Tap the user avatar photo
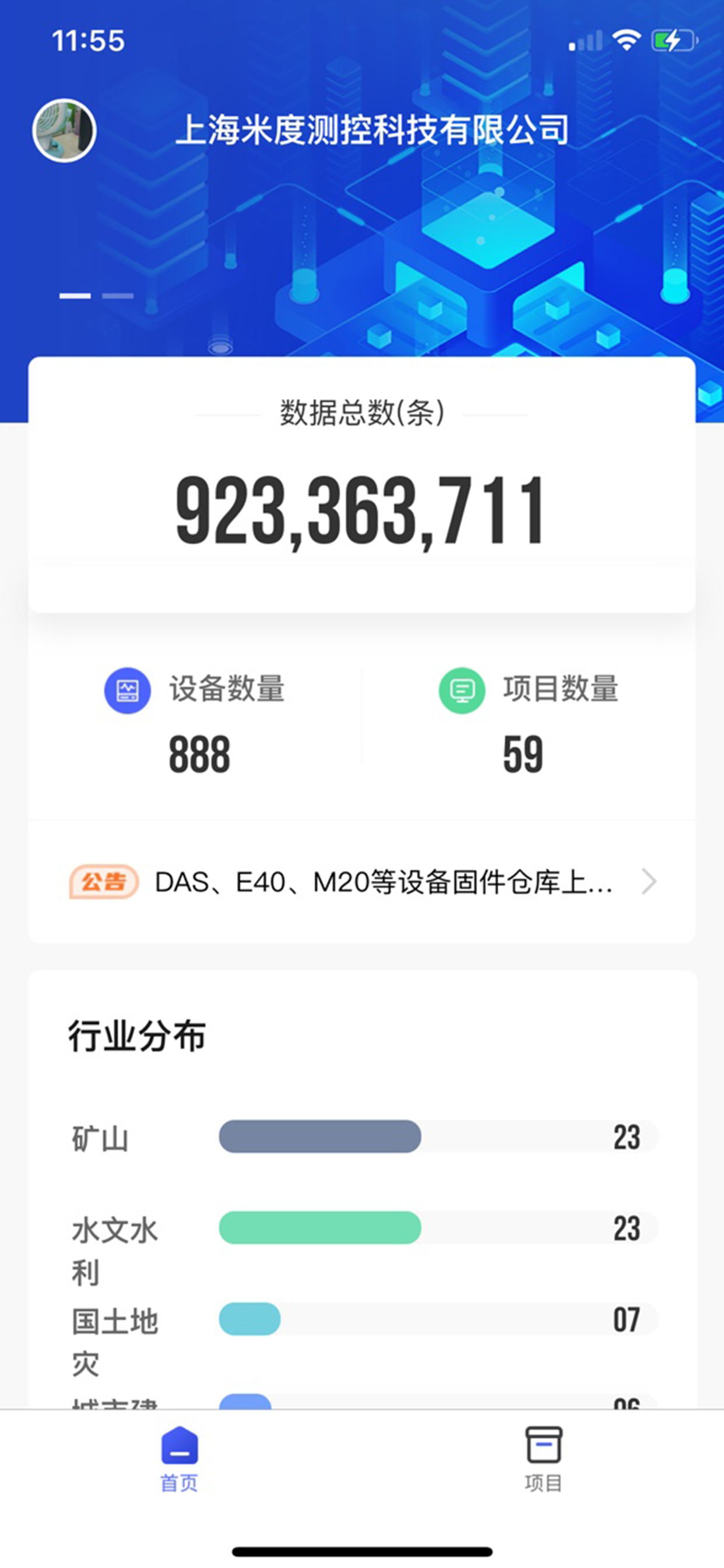 click(x=65, y=129)
